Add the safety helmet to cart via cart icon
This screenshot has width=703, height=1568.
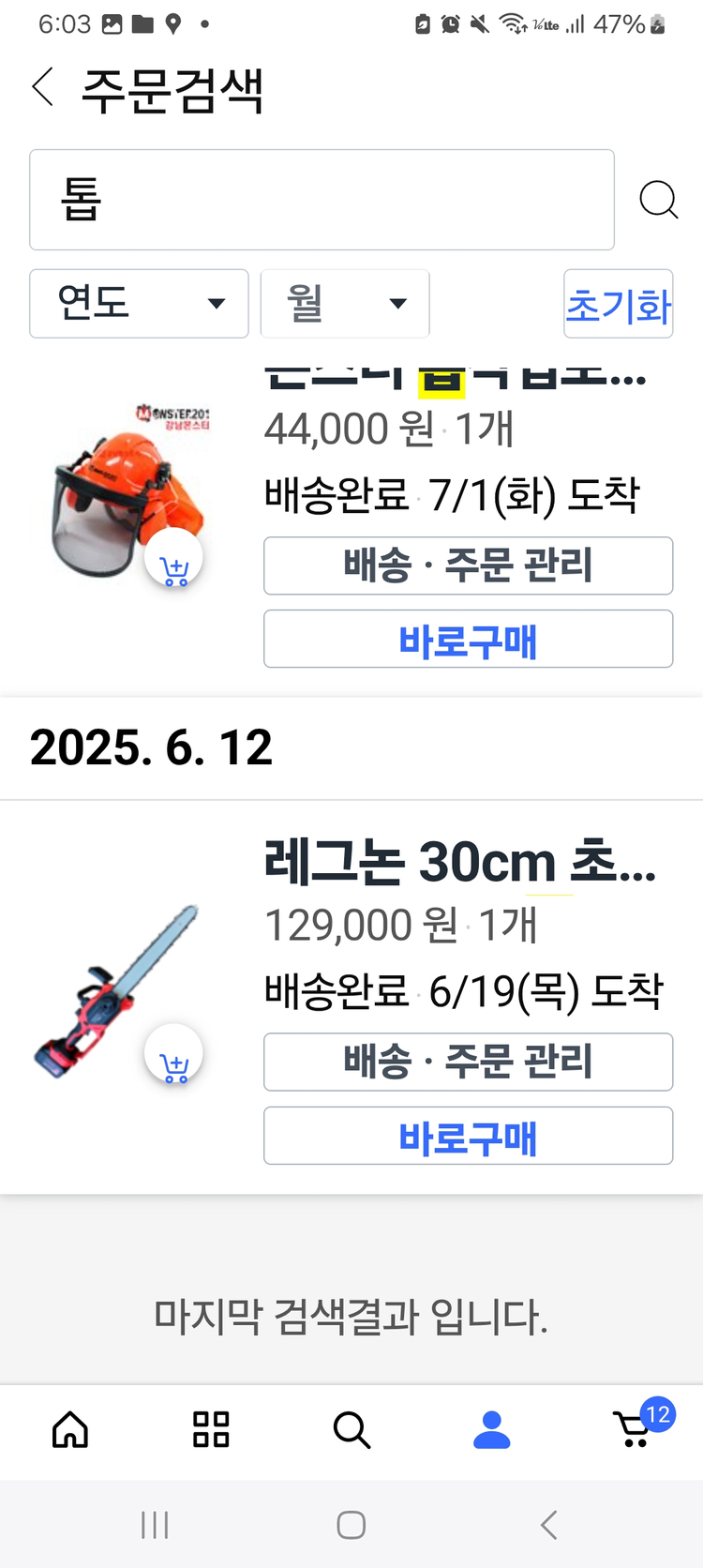(x=174, y=557)
